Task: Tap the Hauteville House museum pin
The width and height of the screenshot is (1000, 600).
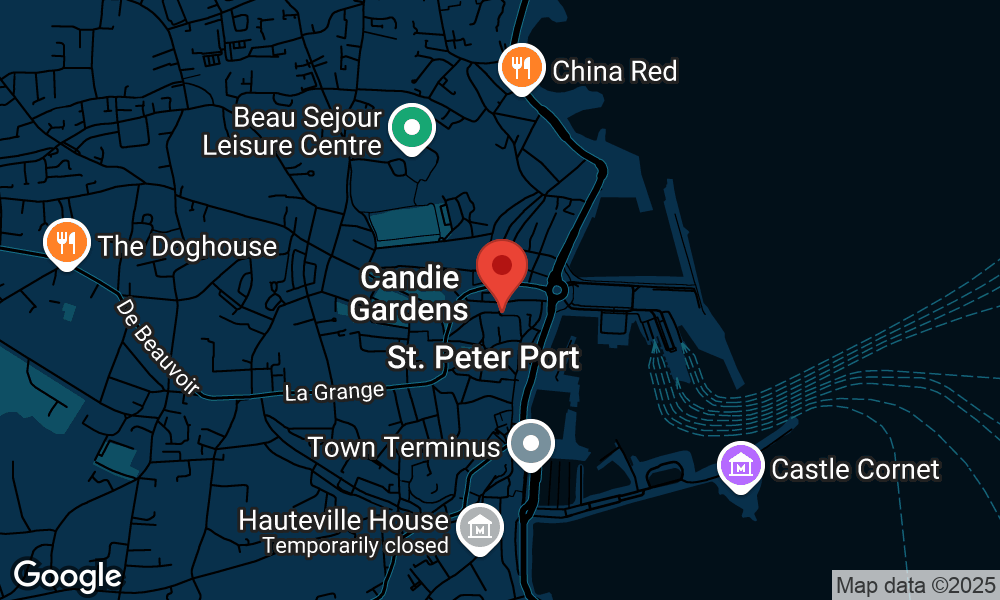Action: coord(479,526)
